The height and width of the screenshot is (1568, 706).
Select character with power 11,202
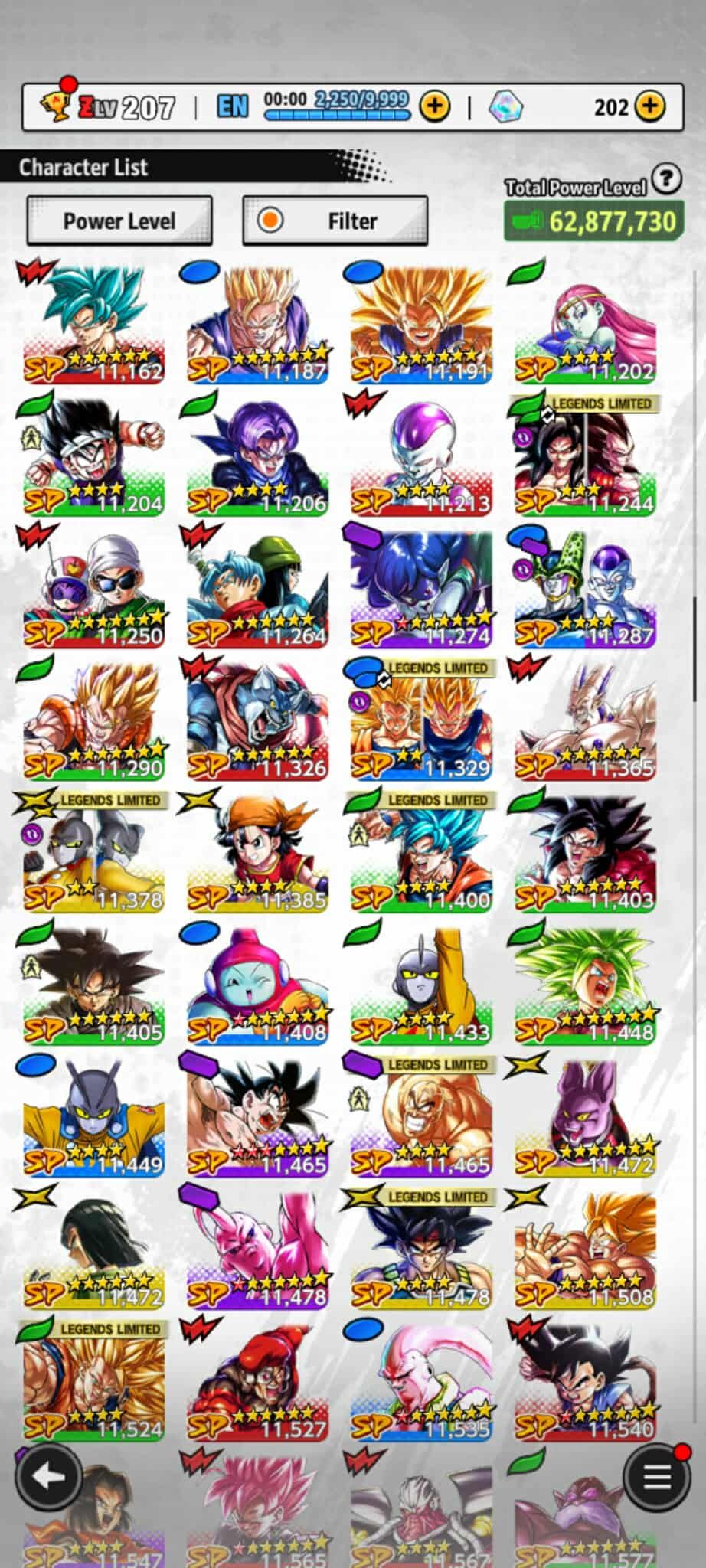pyautogui.click(x=585, y=325)
